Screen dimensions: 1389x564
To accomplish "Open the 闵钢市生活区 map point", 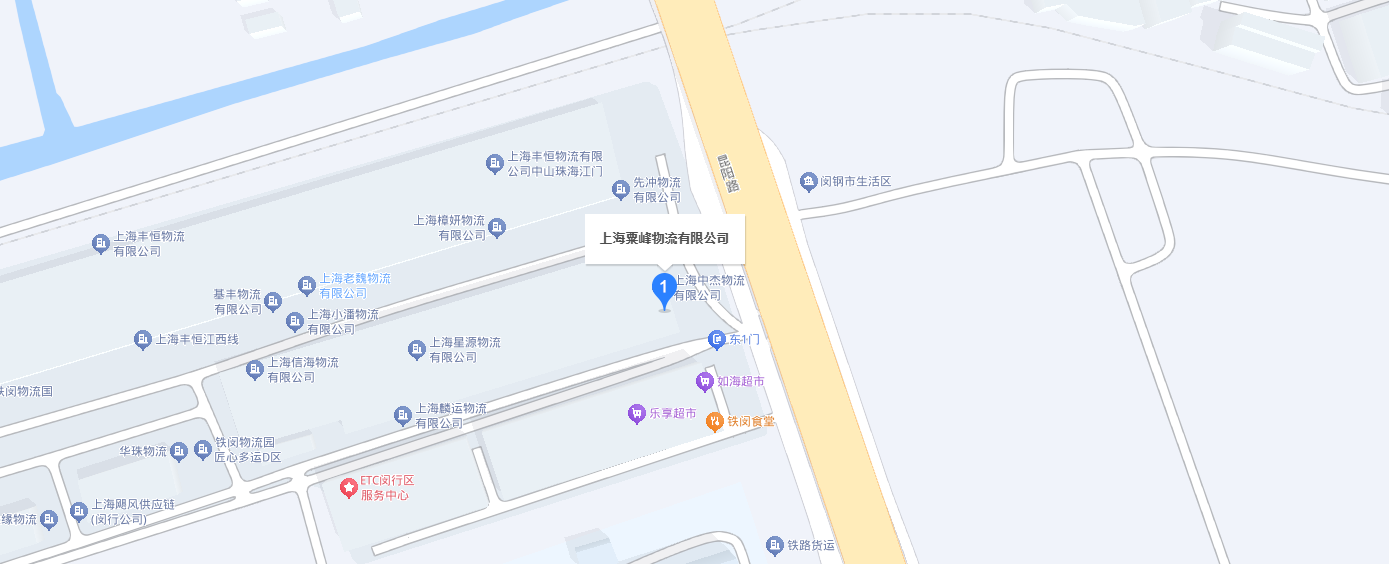I will point(809,182).
